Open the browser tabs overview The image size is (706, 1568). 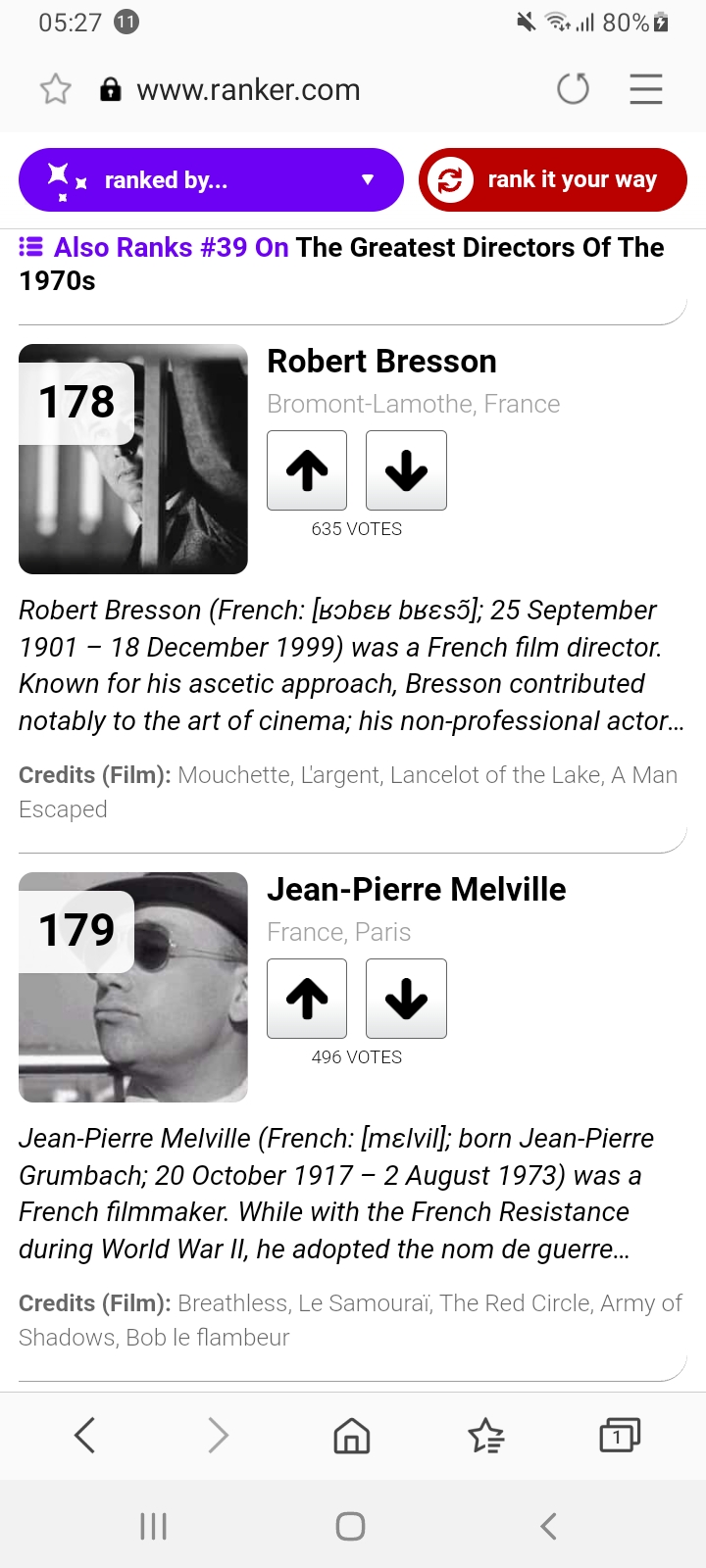tap(619, 1436)
